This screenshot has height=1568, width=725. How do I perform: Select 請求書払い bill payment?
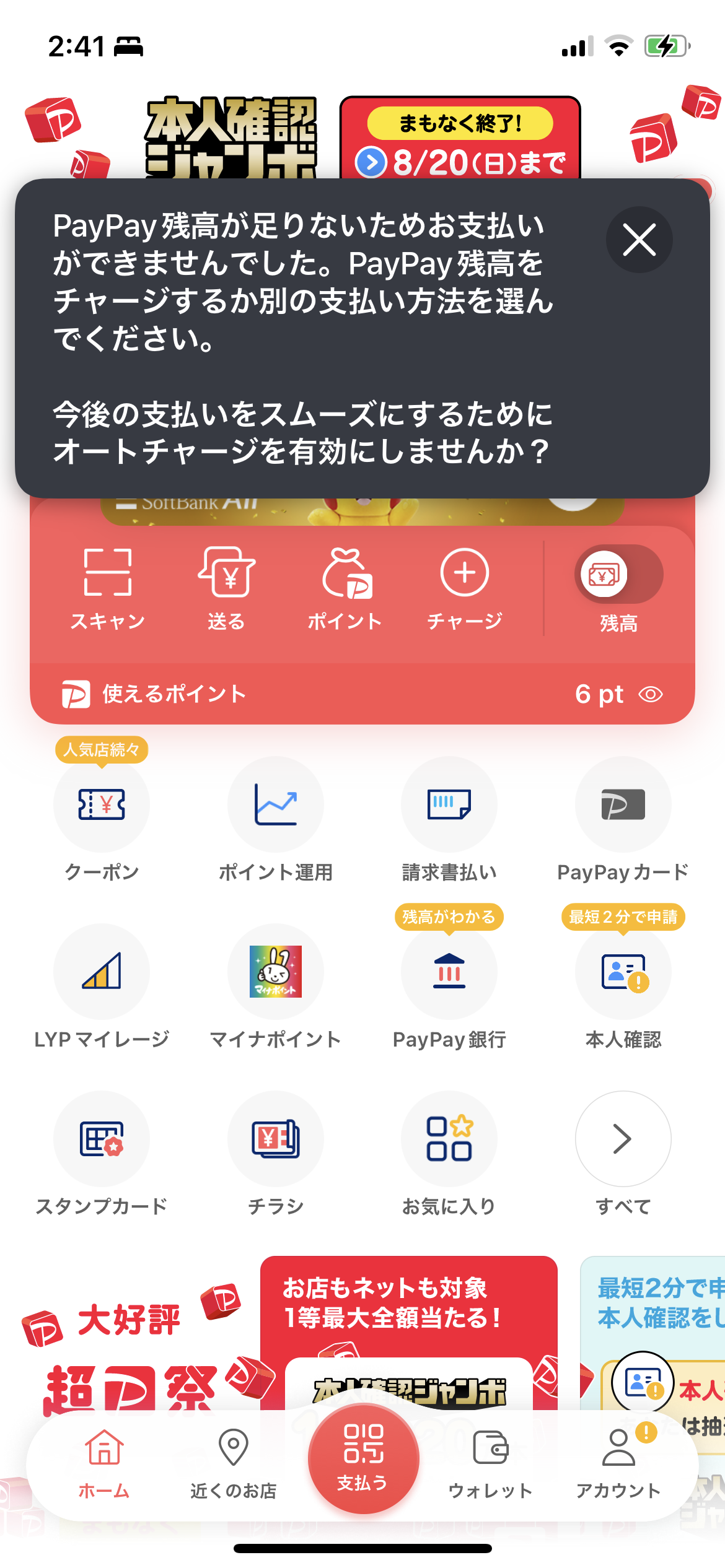tap(449, 805)
